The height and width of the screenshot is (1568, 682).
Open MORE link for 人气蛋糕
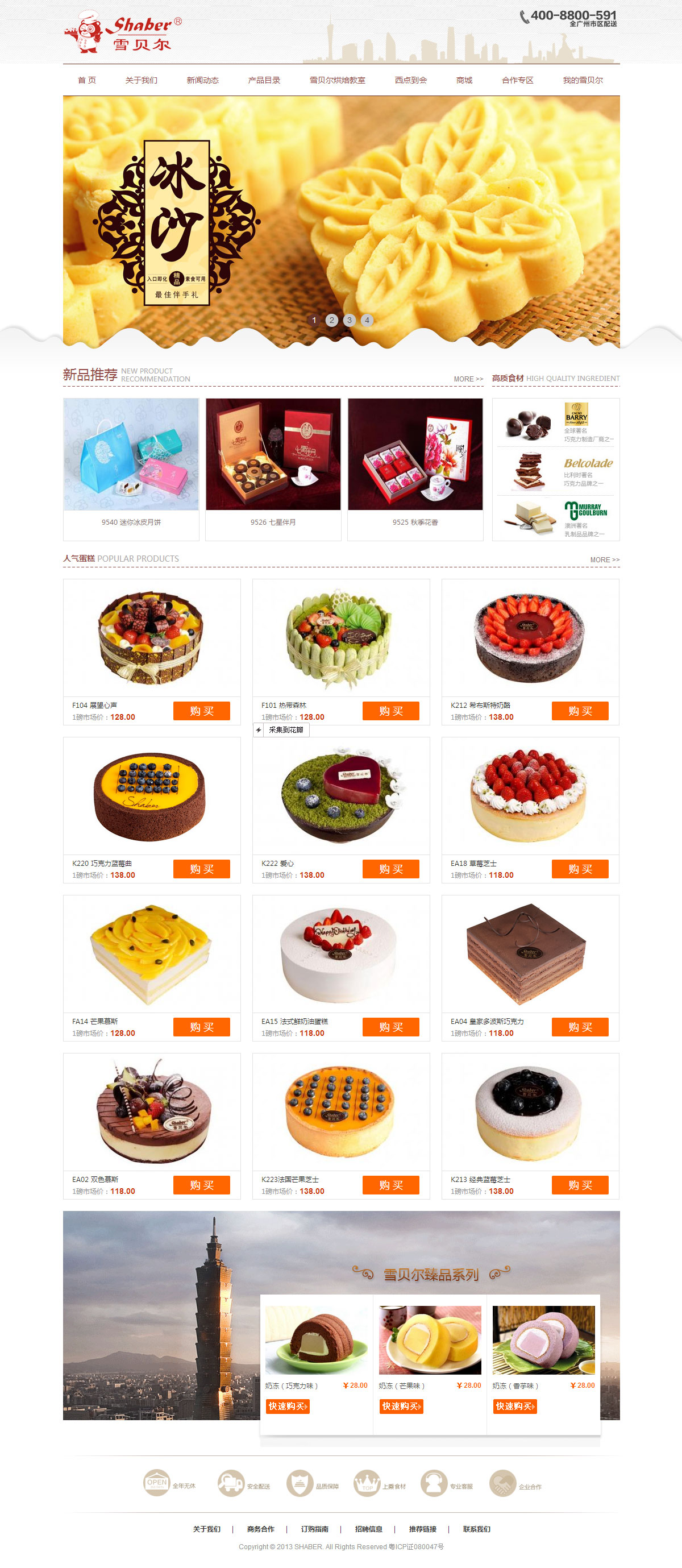click(x=604, y=559)
